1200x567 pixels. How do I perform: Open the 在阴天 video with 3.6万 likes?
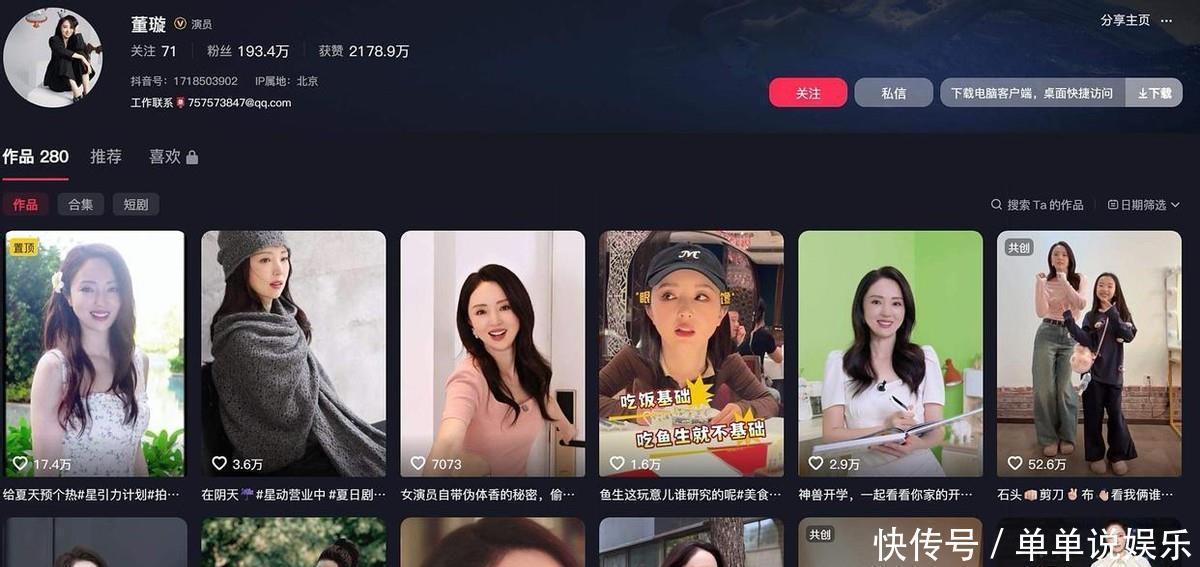(293, 353)
